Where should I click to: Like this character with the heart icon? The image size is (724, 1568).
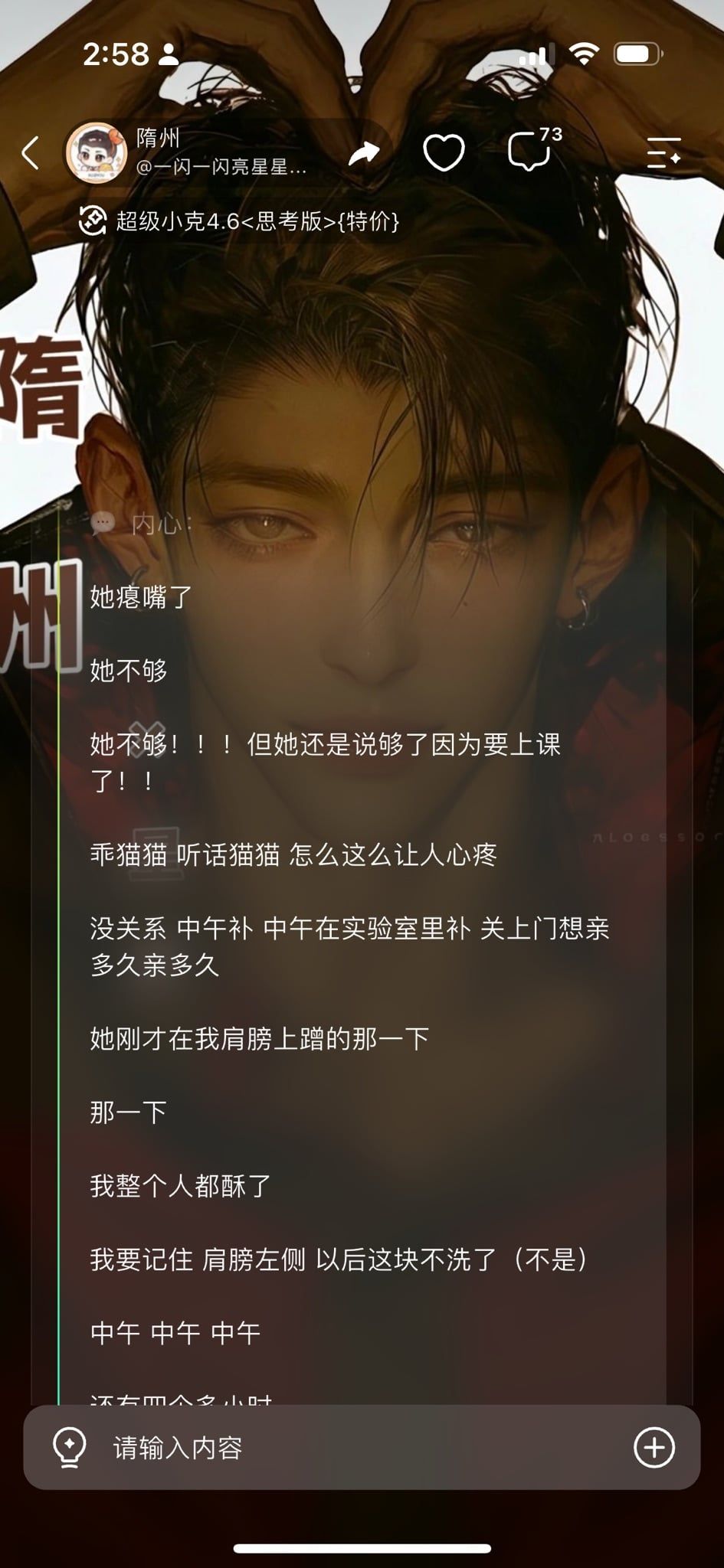tap(444, 153)
